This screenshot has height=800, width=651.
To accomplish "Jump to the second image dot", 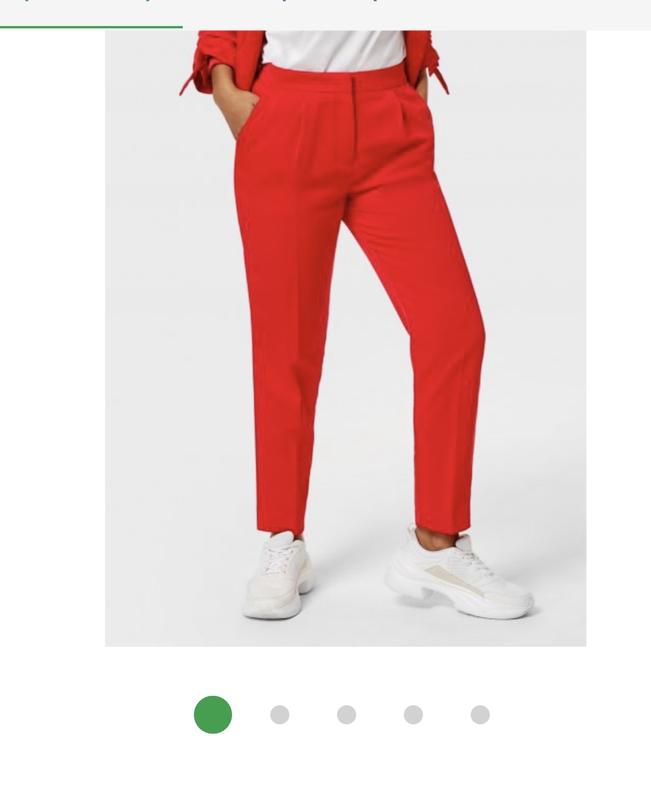I will pyautogui.click(x=280, y=714).
